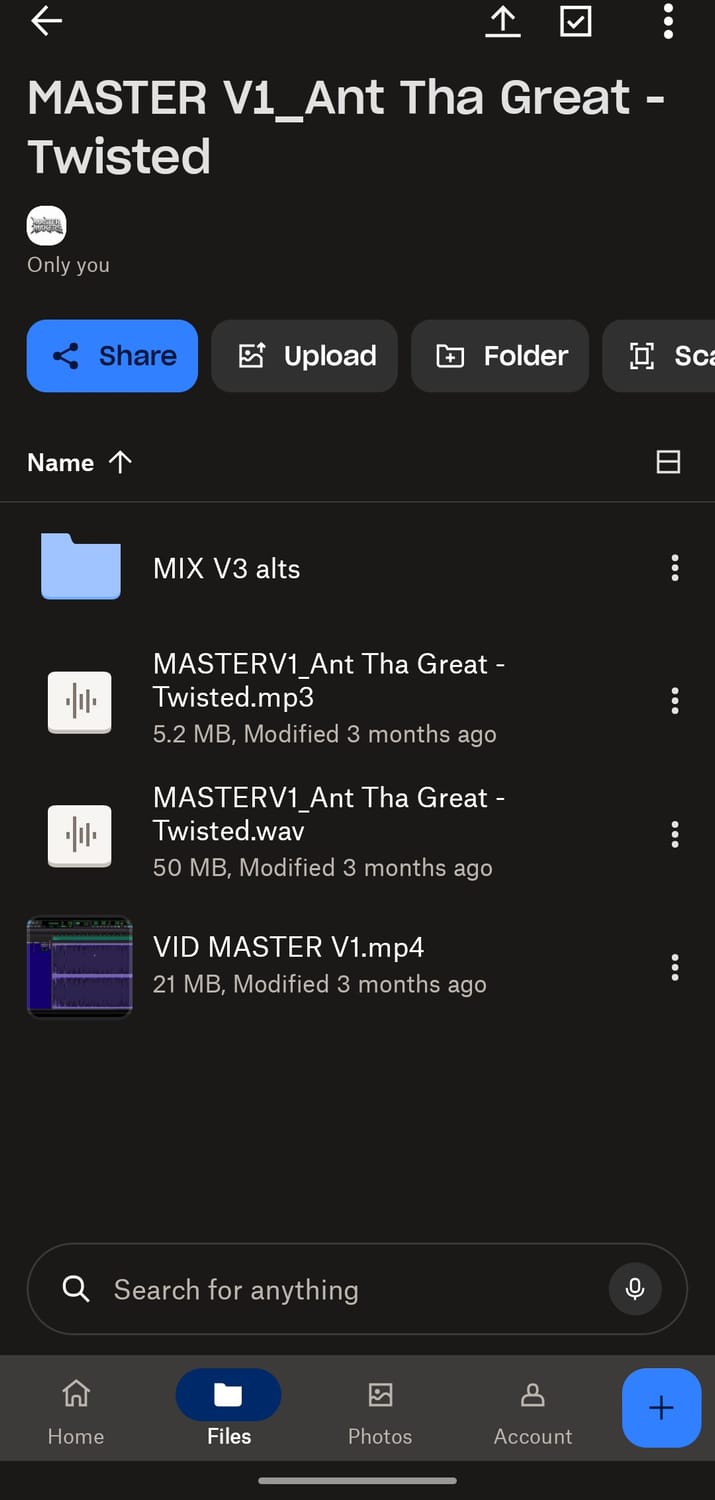The height and width of the screenshot is (1500, 715).
Task: Tap the Upload chip button
Action: point(305,356)
